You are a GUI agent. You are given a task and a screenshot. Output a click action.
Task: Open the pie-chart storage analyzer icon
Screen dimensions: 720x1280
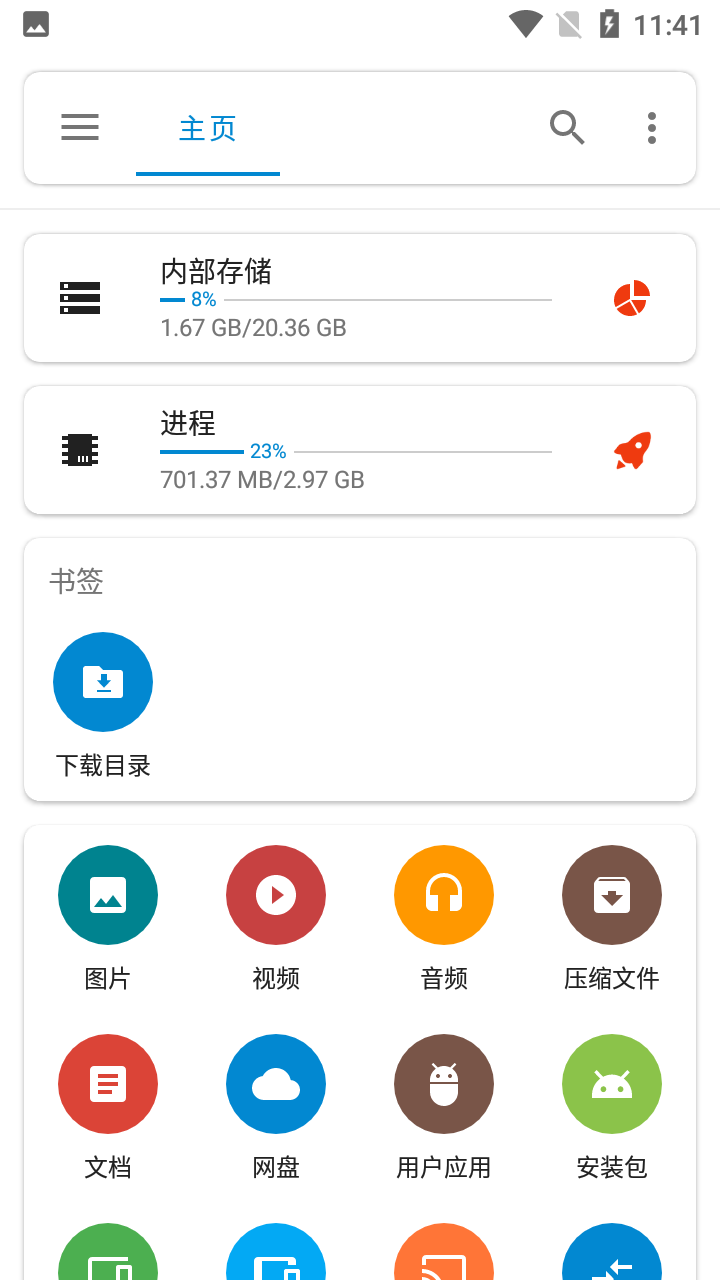click(630, 297)
